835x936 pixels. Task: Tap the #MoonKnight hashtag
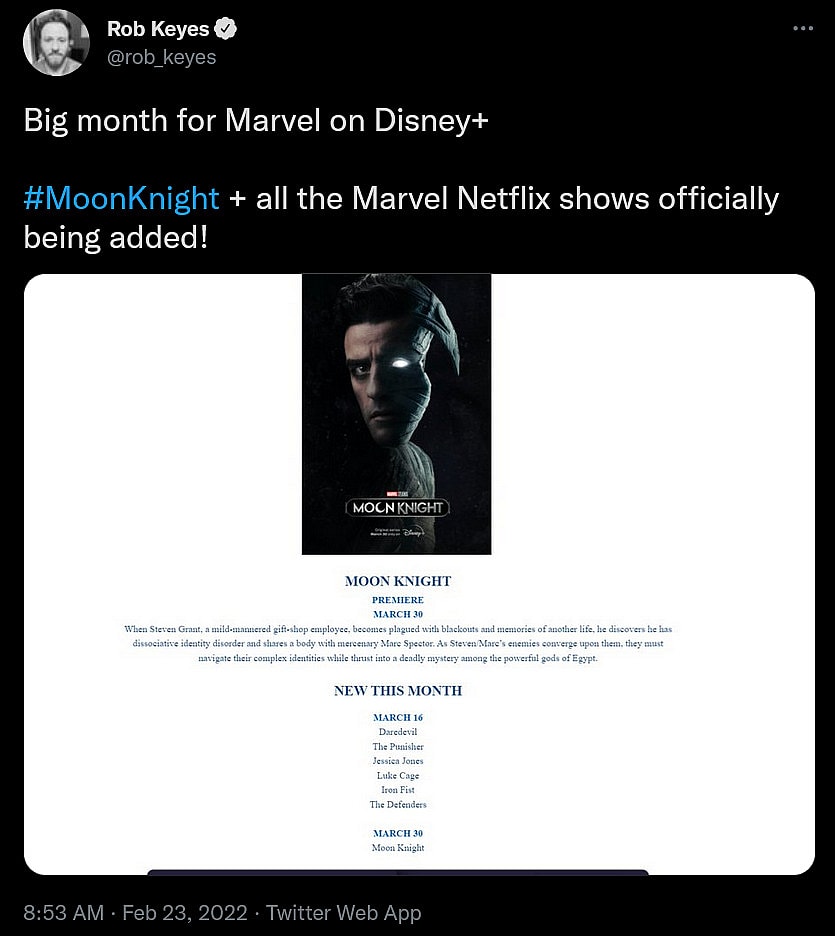click(121, 198)
